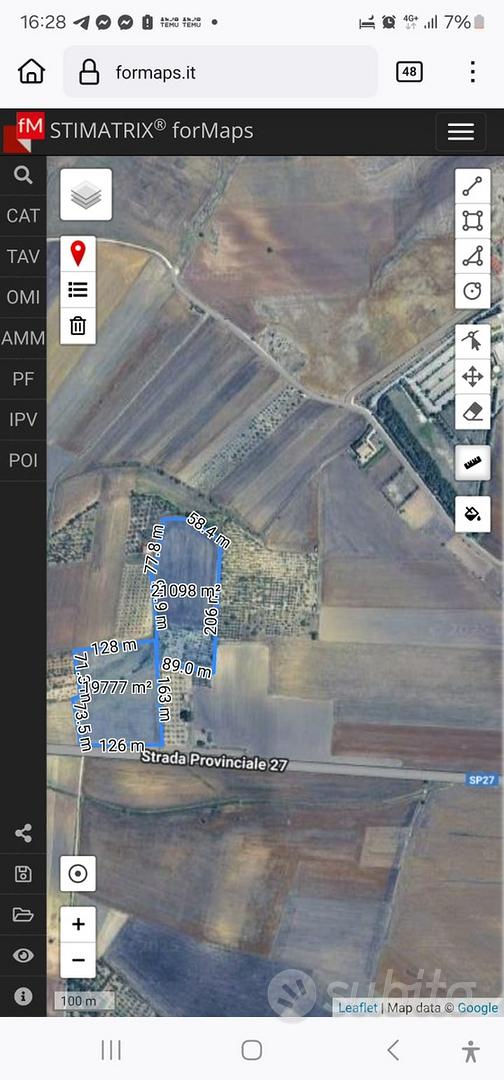Share the map via sidebar icon
Image resolution: width=504 pixels, height=1080 pixels.
(23, 833)
